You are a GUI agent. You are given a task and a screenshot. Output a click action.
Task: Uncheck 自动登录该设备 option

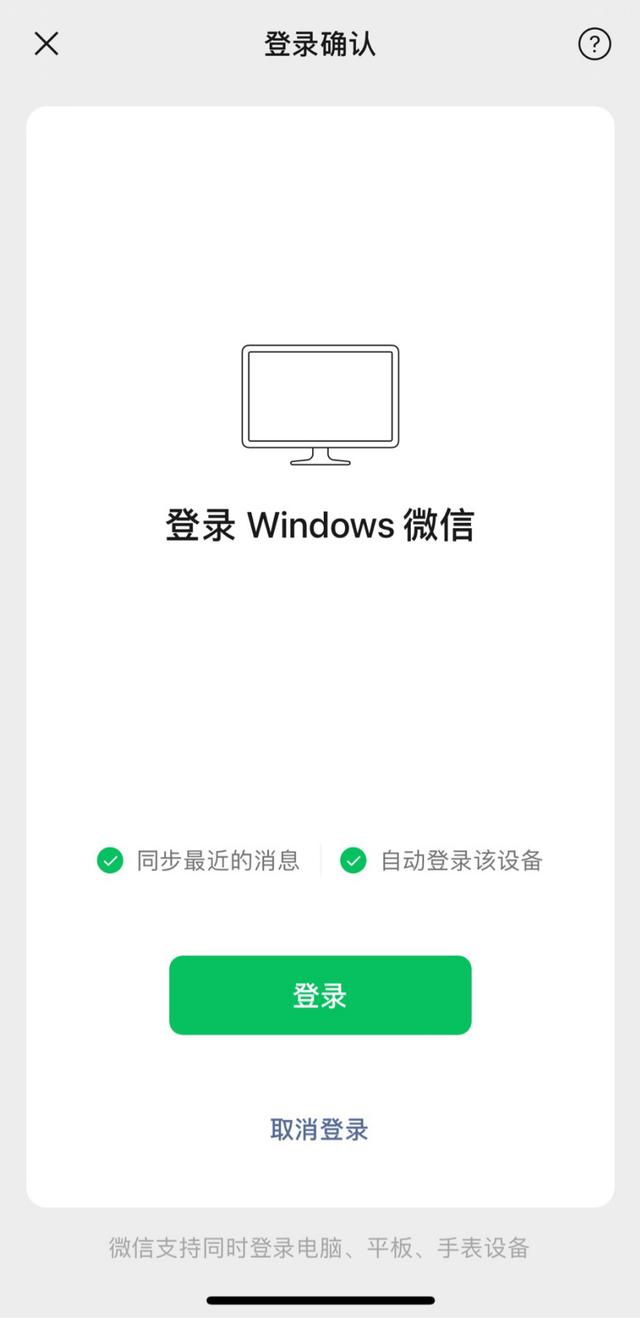(353, 860)
